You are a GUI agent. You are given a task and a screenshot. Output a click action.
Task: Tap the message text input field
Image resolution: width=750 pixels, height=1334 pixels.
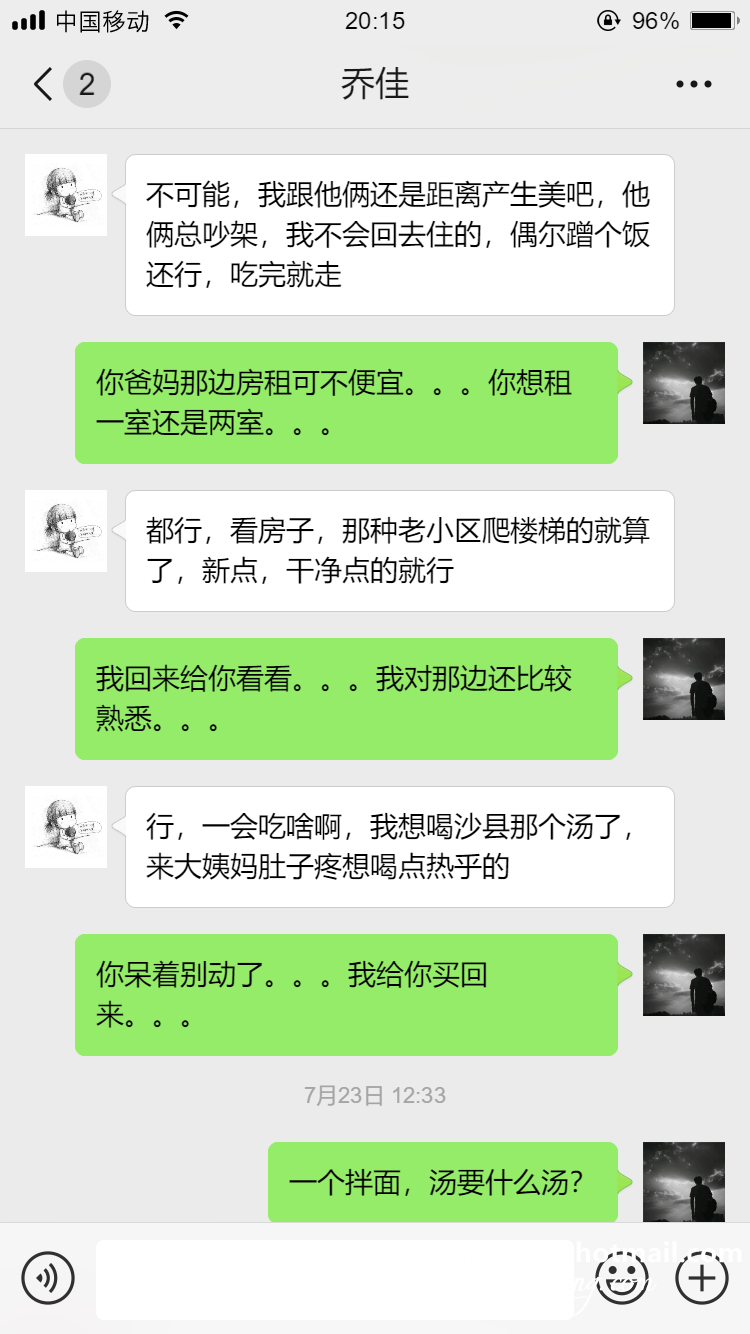click(x=335, y=1278)
